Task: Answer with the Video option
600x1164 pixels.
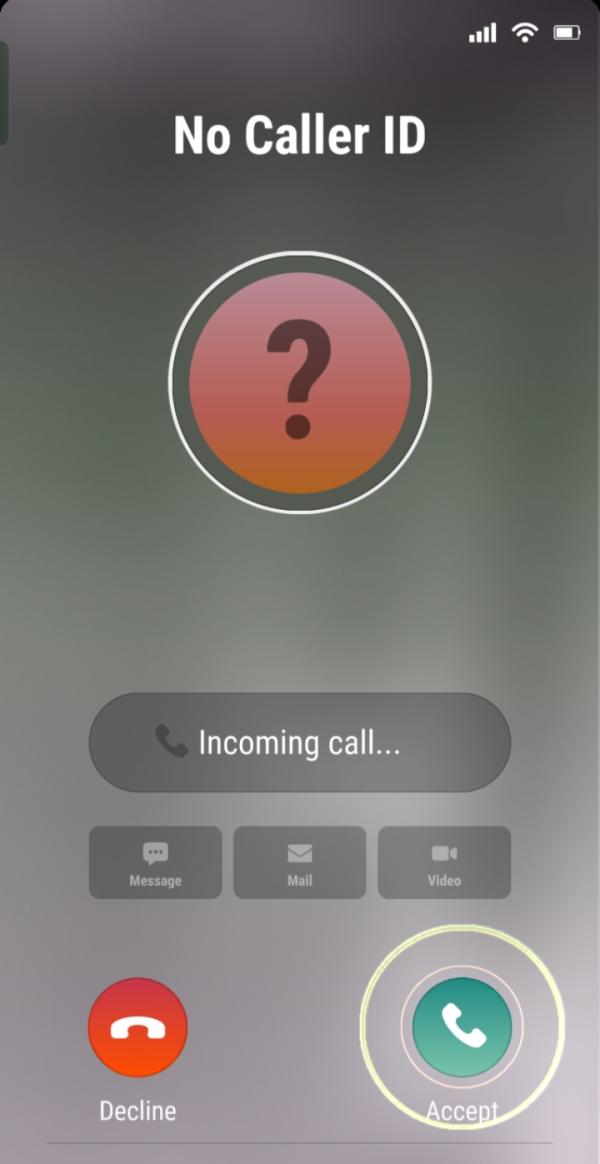Action: (444, 862)
